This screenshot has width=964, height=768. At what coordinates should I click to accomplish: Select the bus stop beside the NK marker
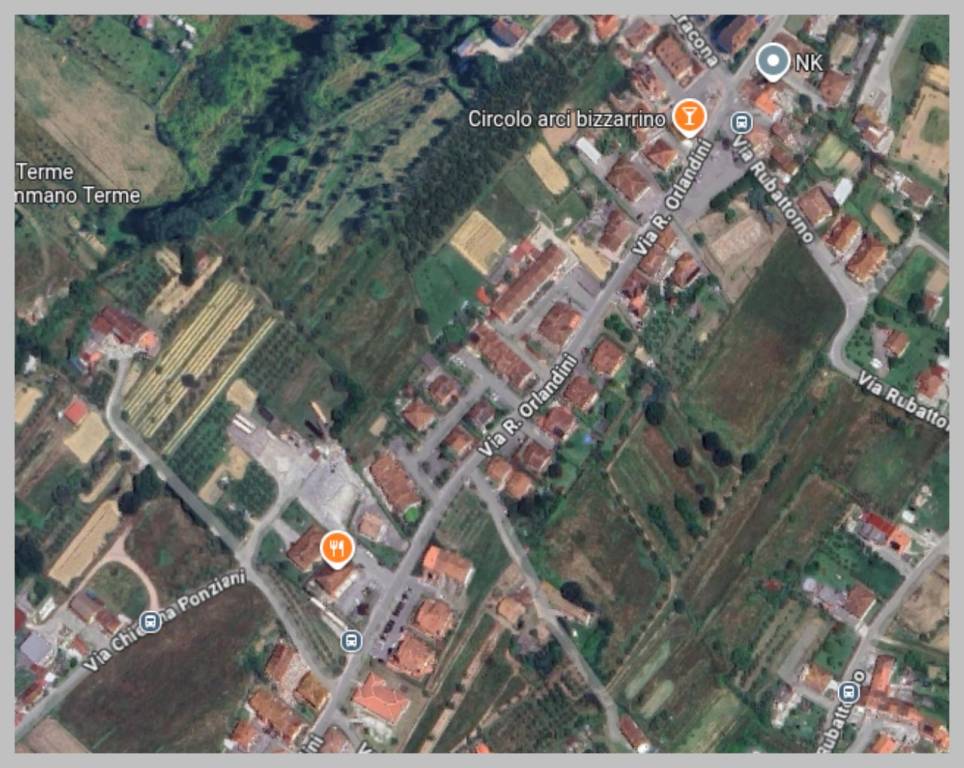741,123
